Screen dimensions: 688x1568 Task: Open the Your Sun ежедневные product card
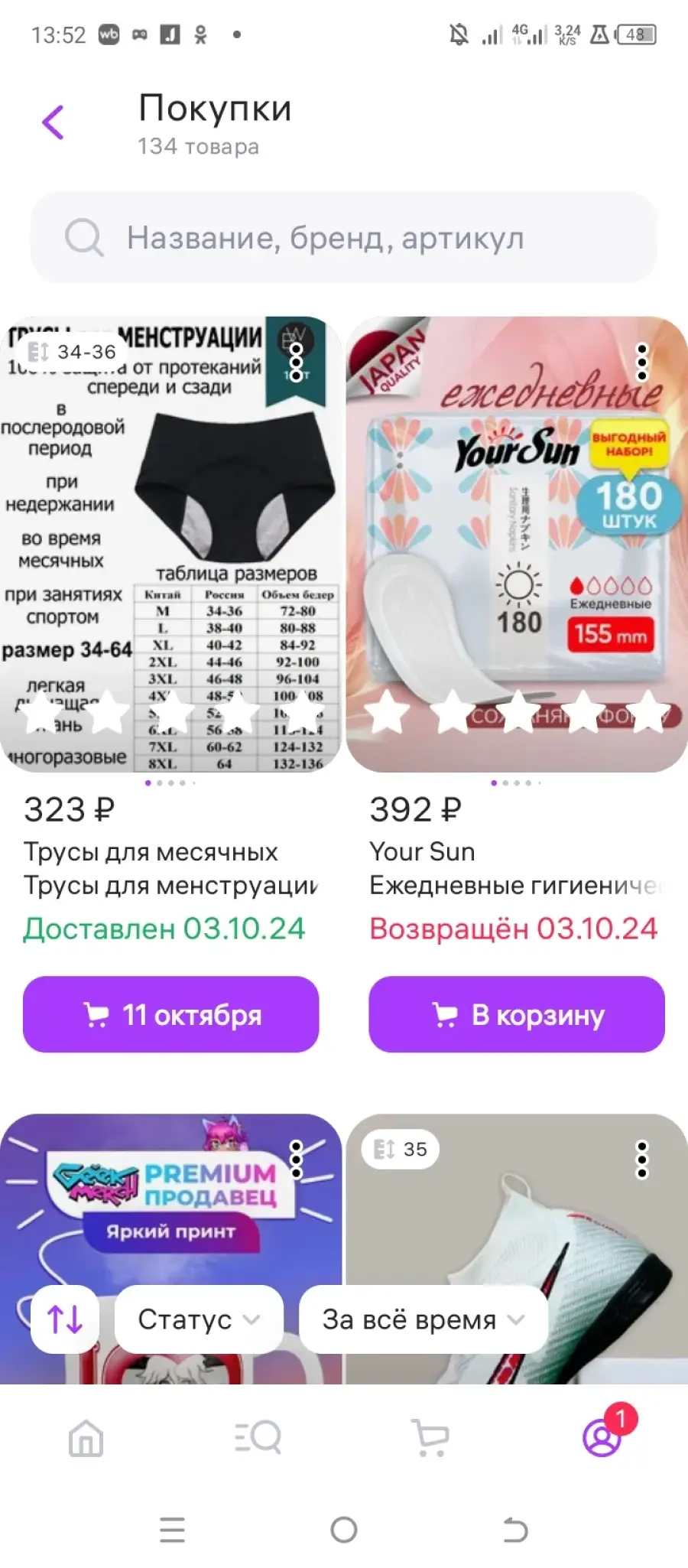coord(517,544)
